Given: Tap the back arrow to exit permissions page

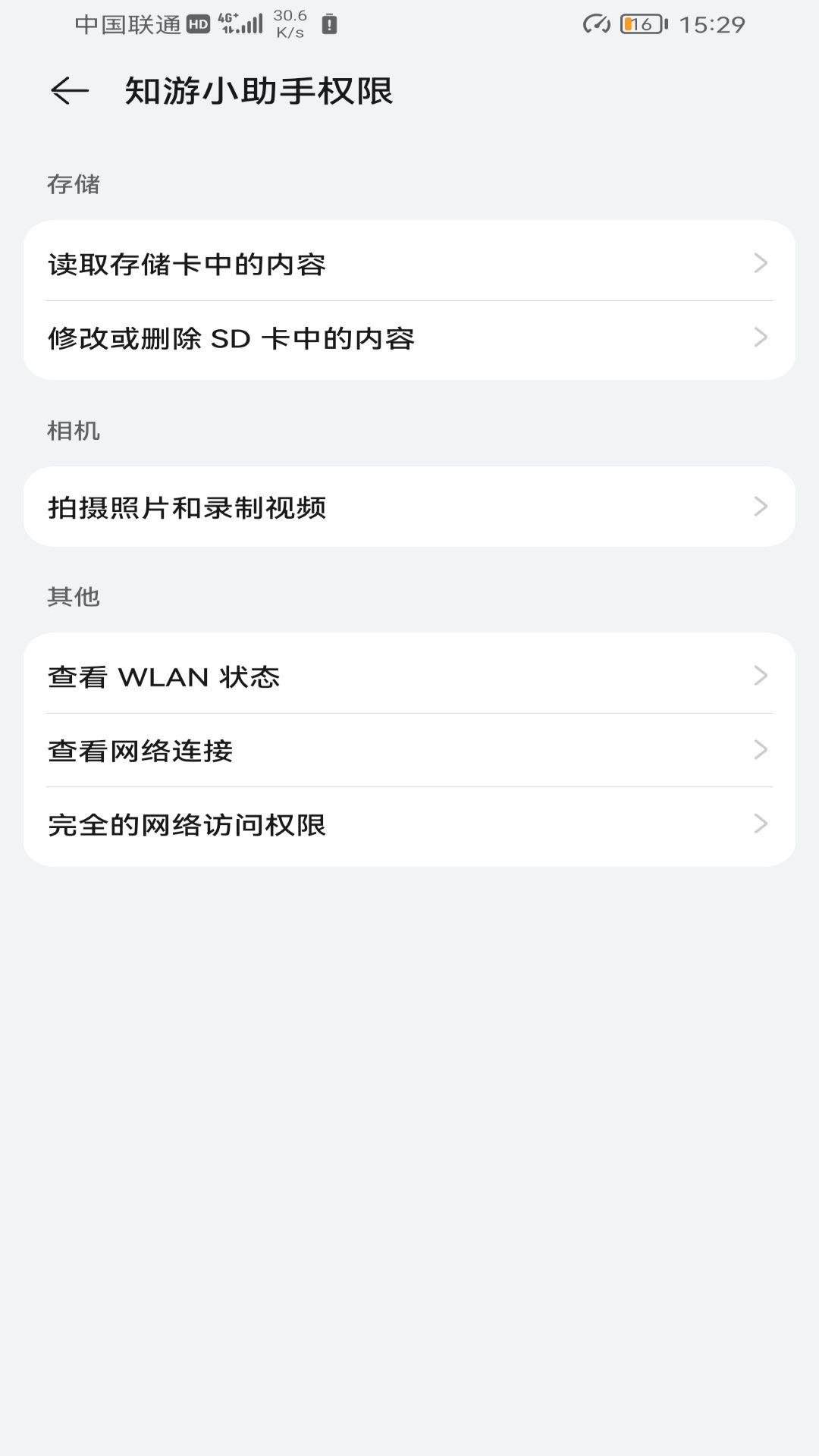Looking at the screenshot, I should [x=68, y=93].
